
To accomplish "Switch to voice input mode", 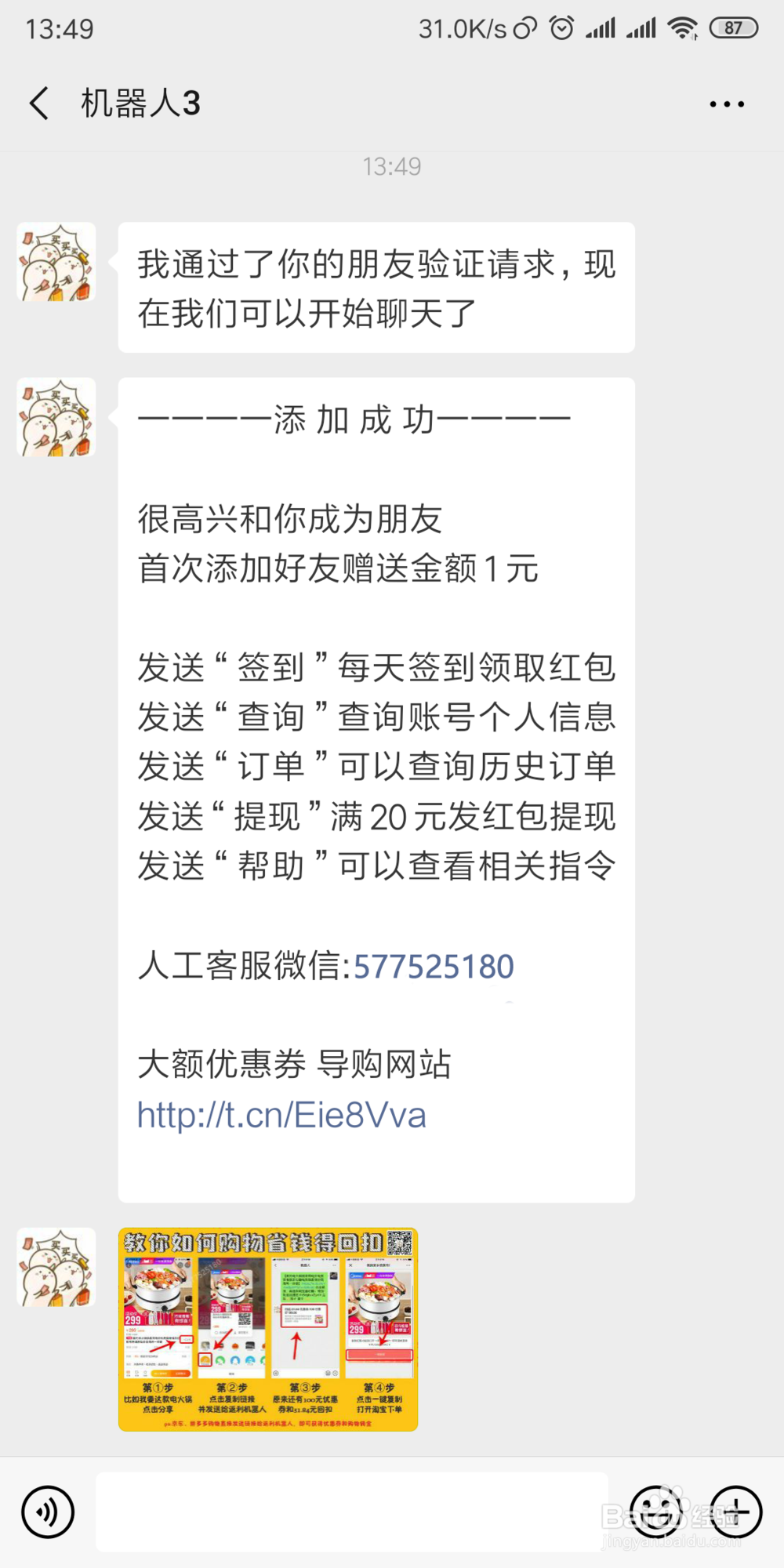I will pos(47,1512).
